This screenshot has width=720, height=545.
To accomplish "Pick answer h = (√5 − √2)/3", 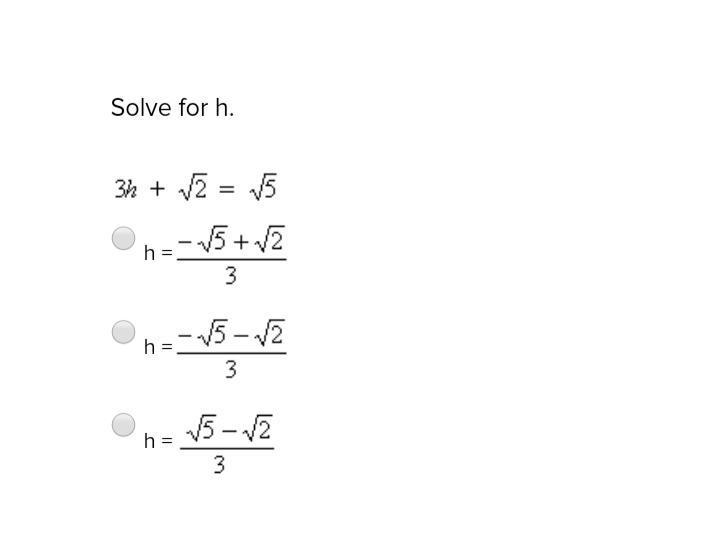I will [x=123, y=425].
